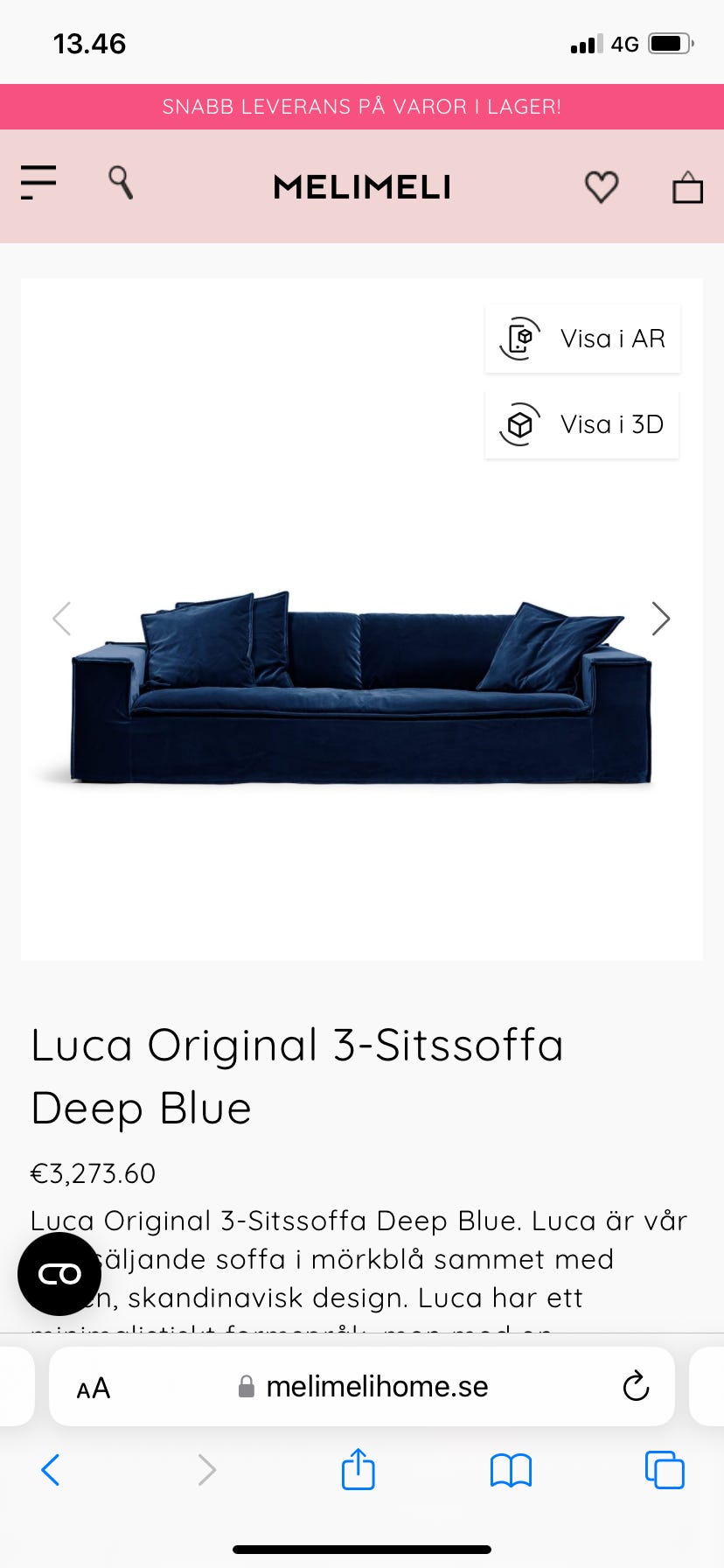Open the site search
This screenshot has height=1568, width=724.
coord(121,183)
